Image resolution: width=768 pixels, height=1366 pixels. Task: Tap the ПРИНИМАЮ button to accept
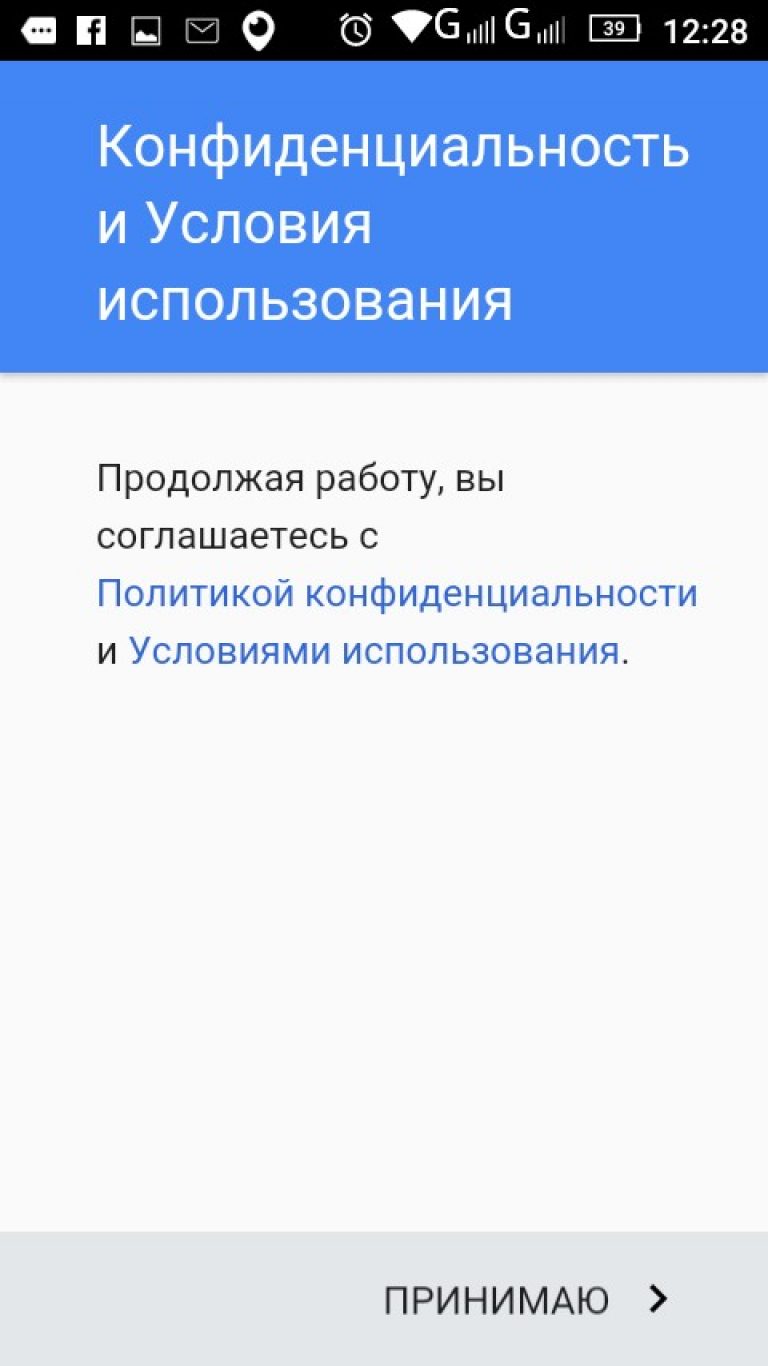(525, 1300)
